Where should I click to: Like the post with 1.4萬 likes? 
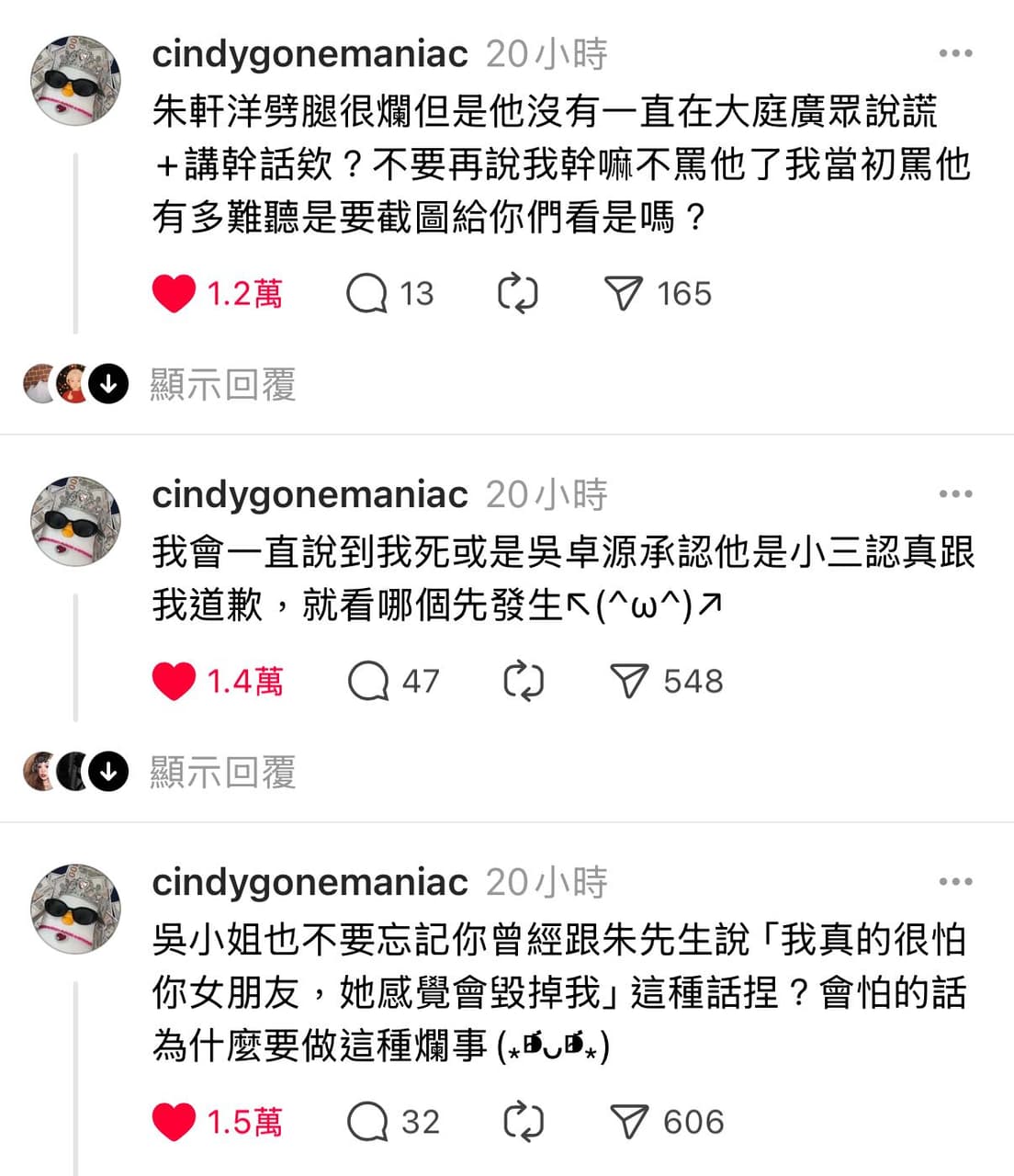tap(174, 682)
